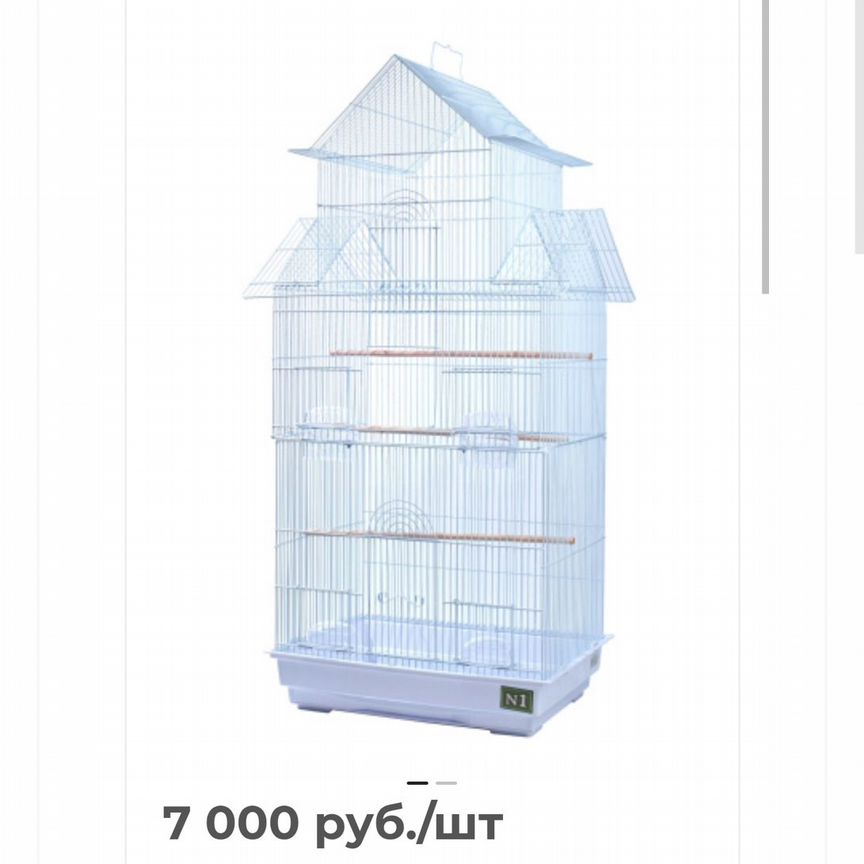Switch to the second photo indicator dot
Screen dimensions: 864x864
point(447,783)
